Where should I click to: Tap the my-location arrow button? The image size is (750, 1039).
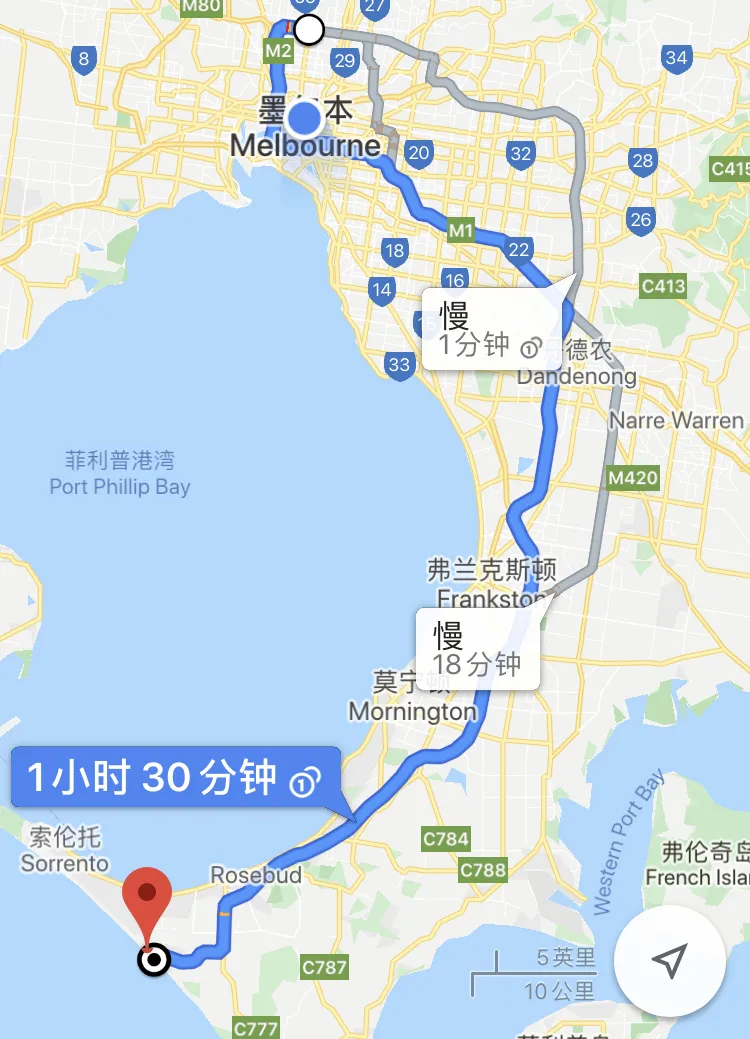669,961
